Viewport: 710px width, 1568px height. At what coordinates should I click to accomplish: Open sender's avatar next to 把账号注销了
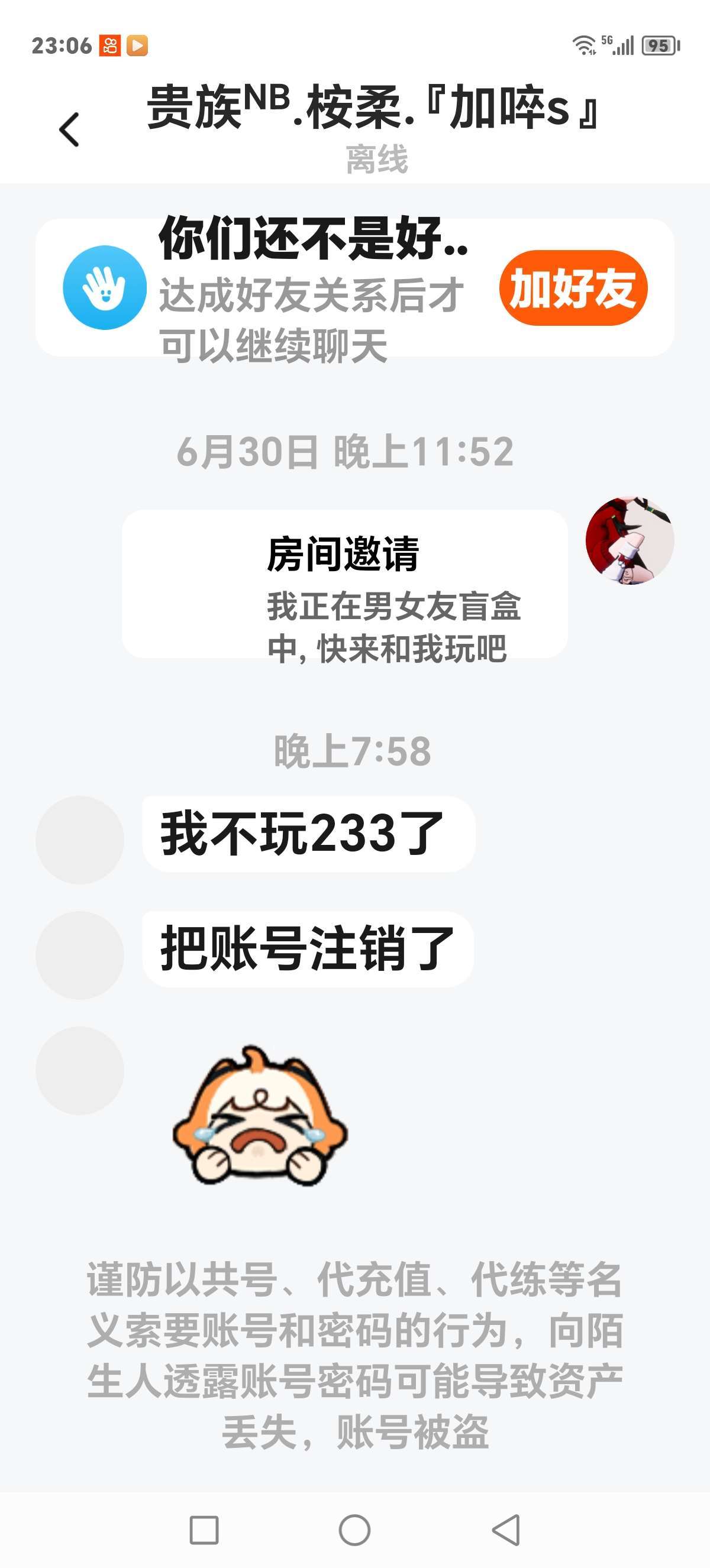pos(80,955)
